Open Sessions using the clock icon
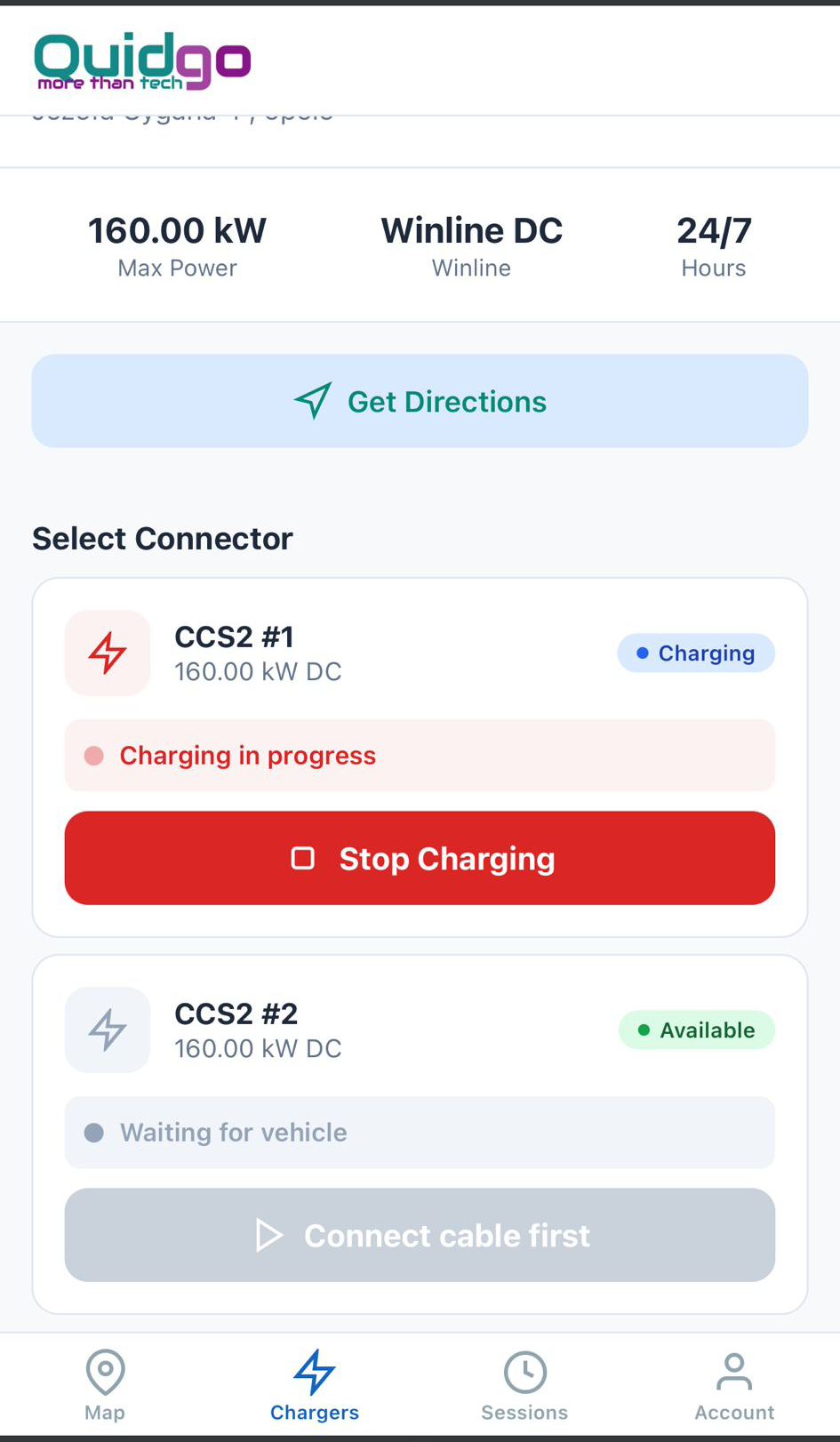 coord(524,1373)
